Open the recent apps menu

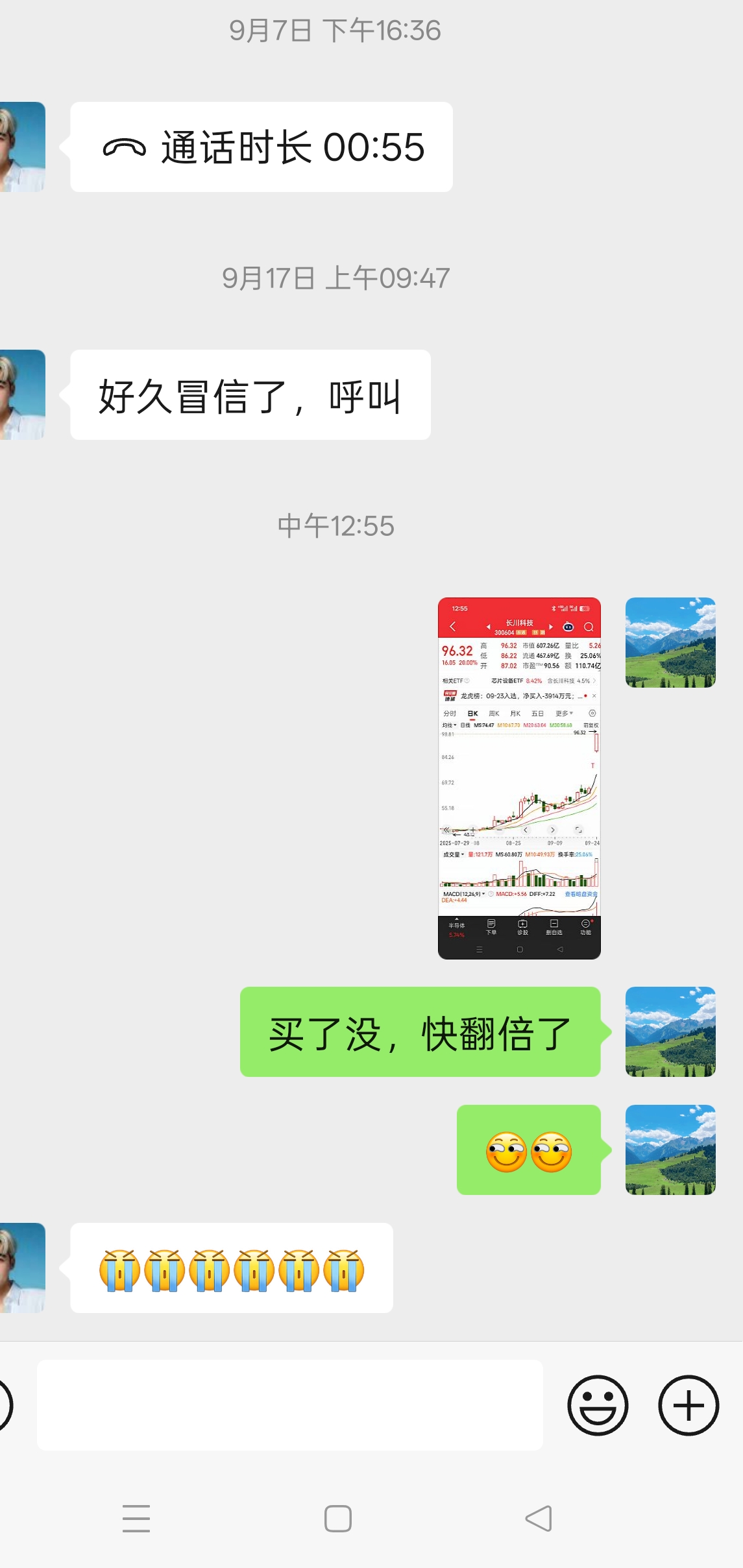click(x=136, y=1518)
